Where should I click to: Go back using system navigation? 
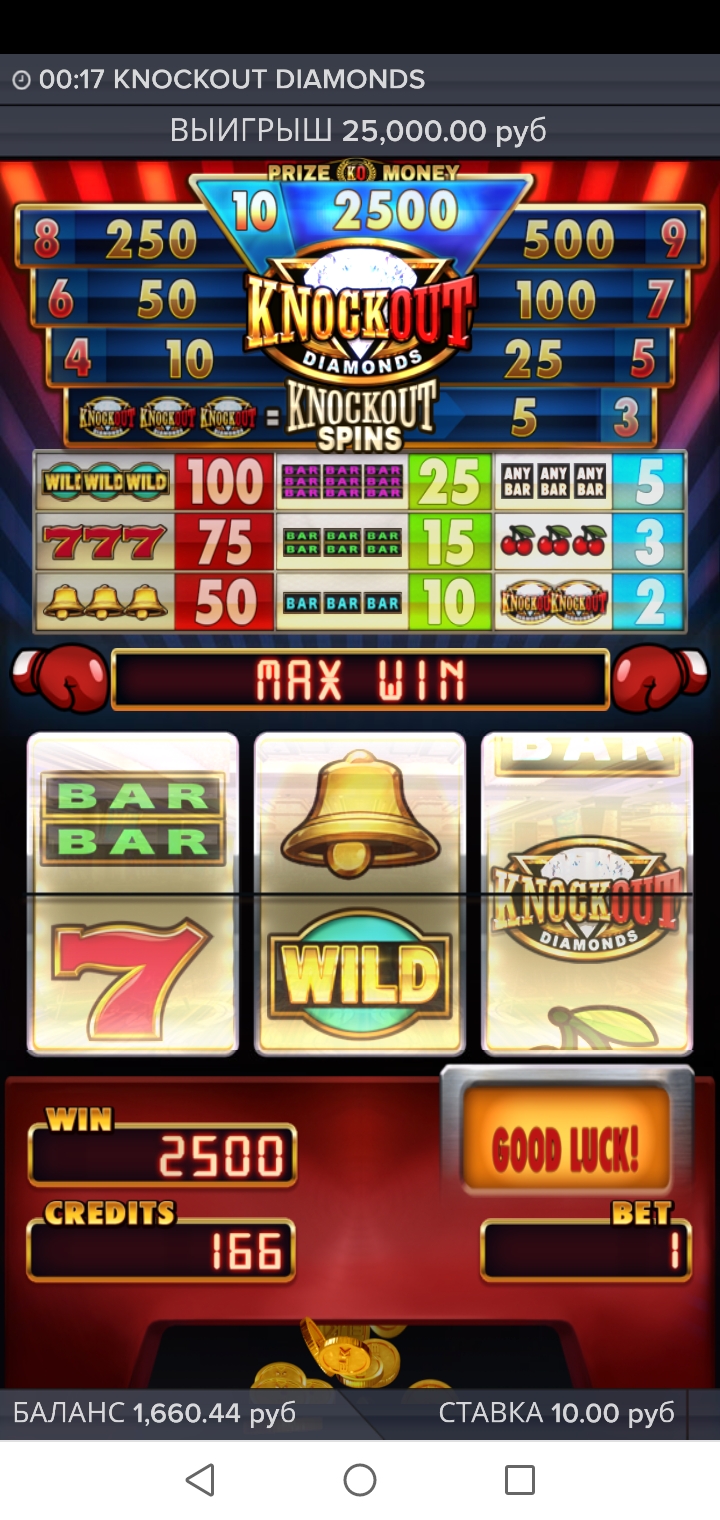click(200, 1479)
